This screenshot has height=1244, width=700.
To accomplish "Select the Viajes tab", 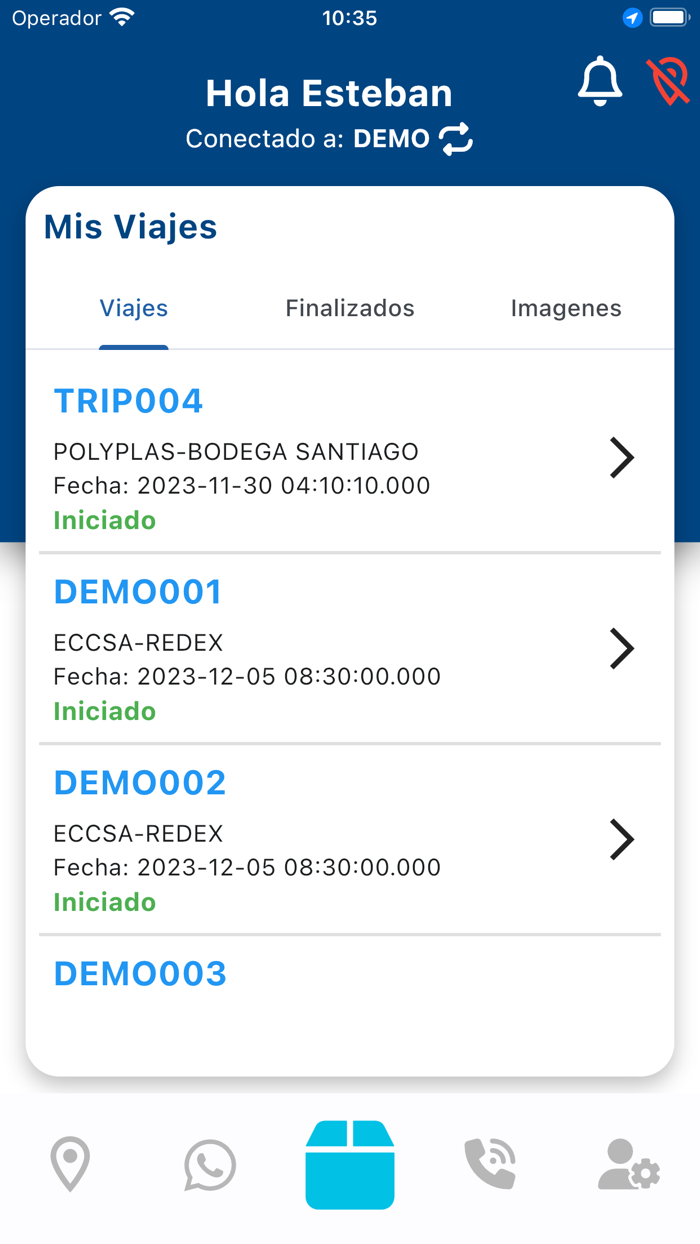I will coord(134,309).
